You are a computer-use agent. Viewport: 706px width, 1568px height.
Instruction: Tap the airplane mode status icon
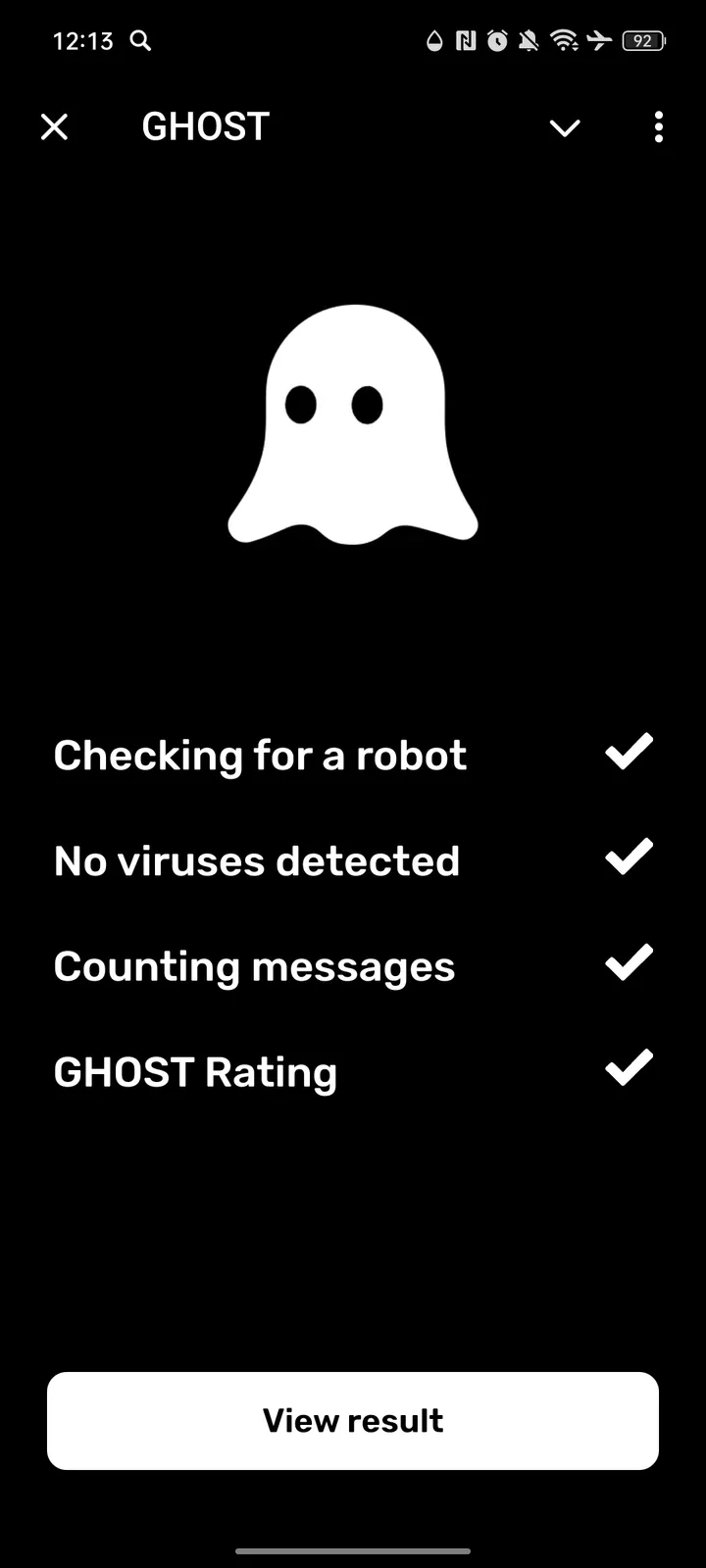599,41
